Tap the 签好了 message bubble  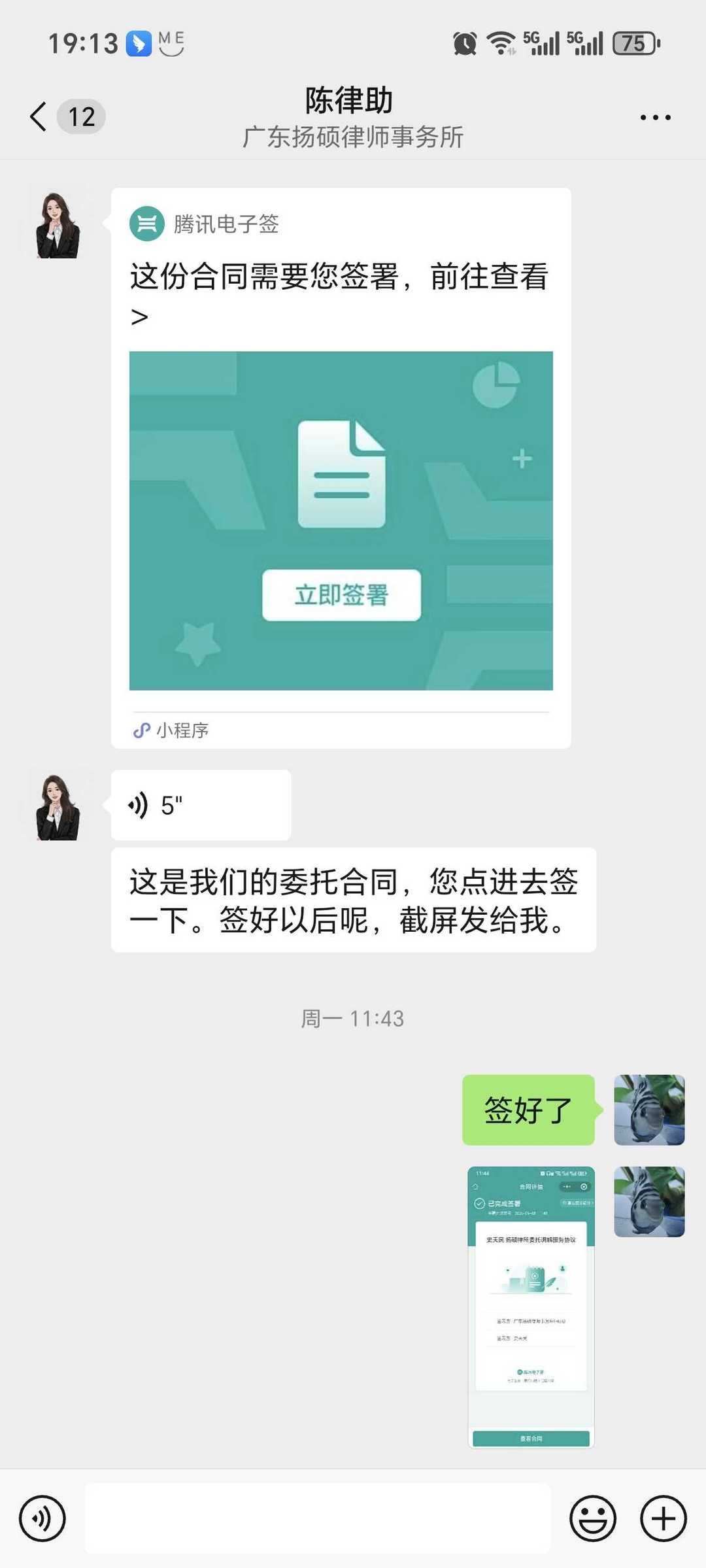[x=527, y=1110]
